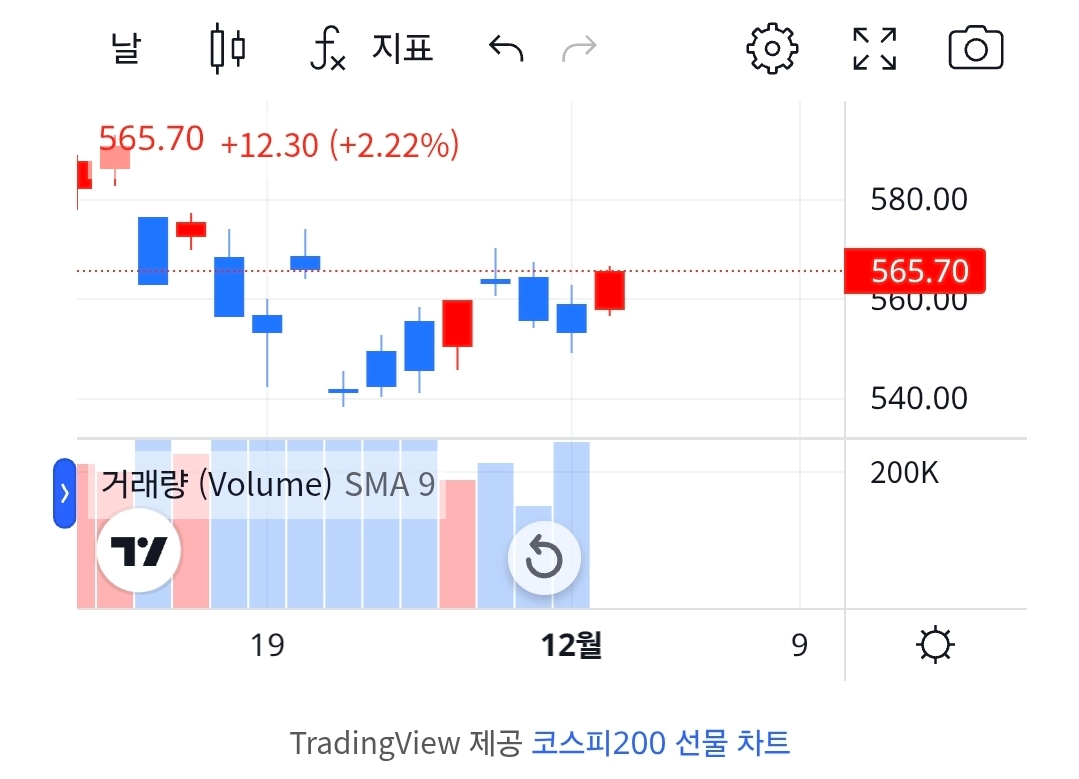Open the 날 (day) interval selector
Image resolution: width=1079 pixels, height=779 pixels.
pos(125,48)
